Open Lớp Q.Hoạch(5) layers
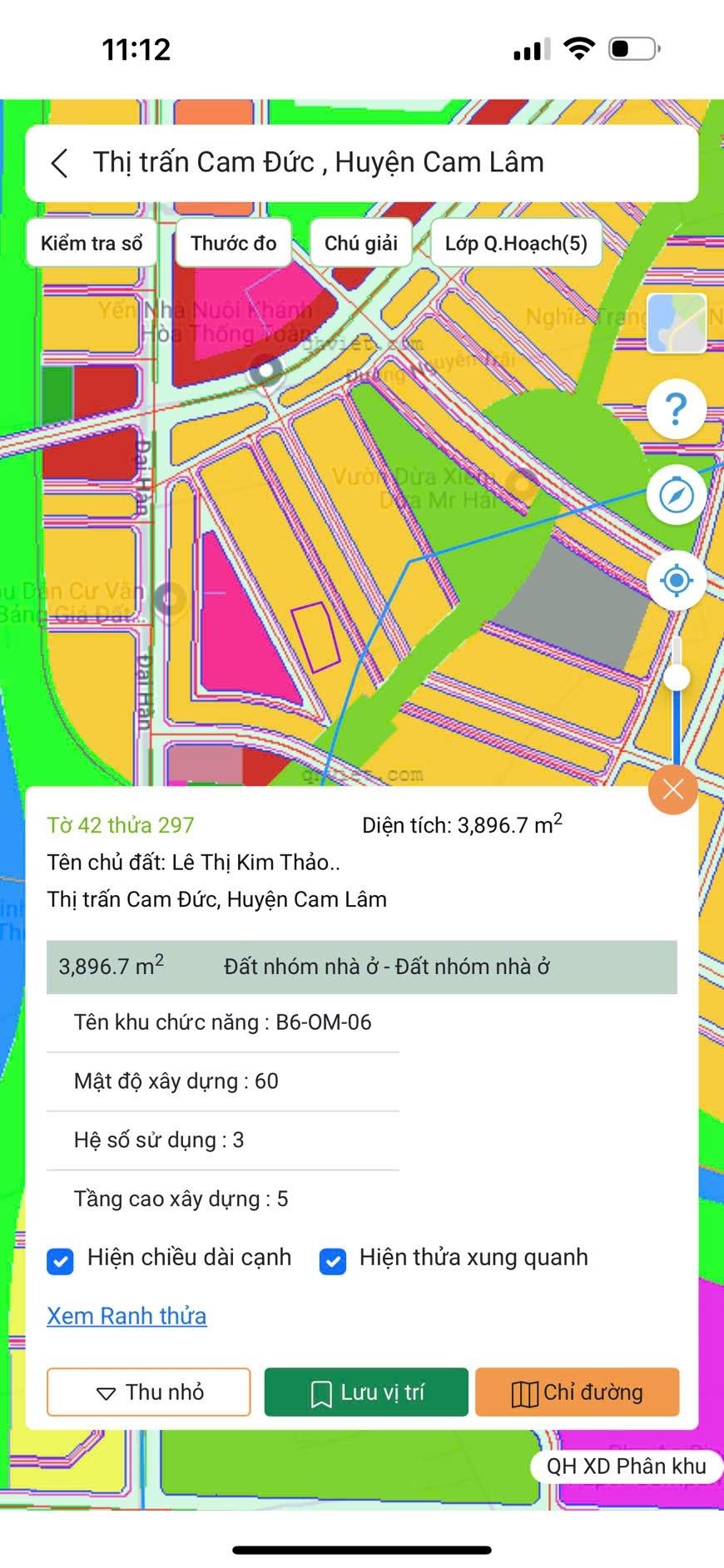Screen dimensions: 724x1568 516,243
